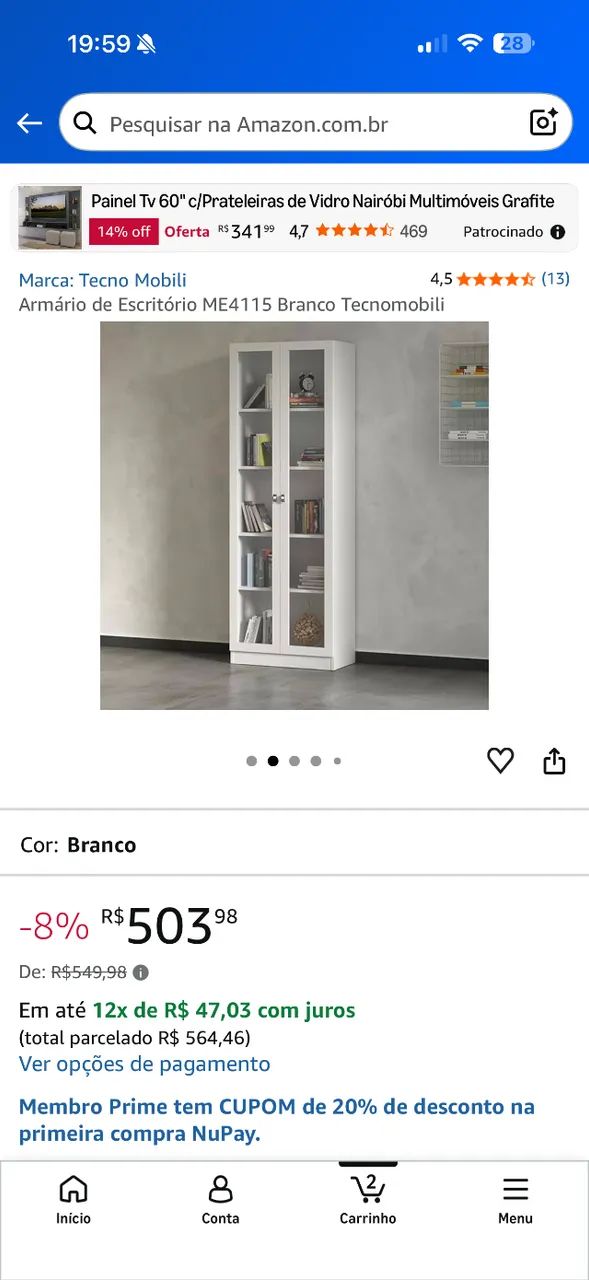
Task: Visit the Marca: Tecno Mobili brand link
Action: click(x=102, y=280)
